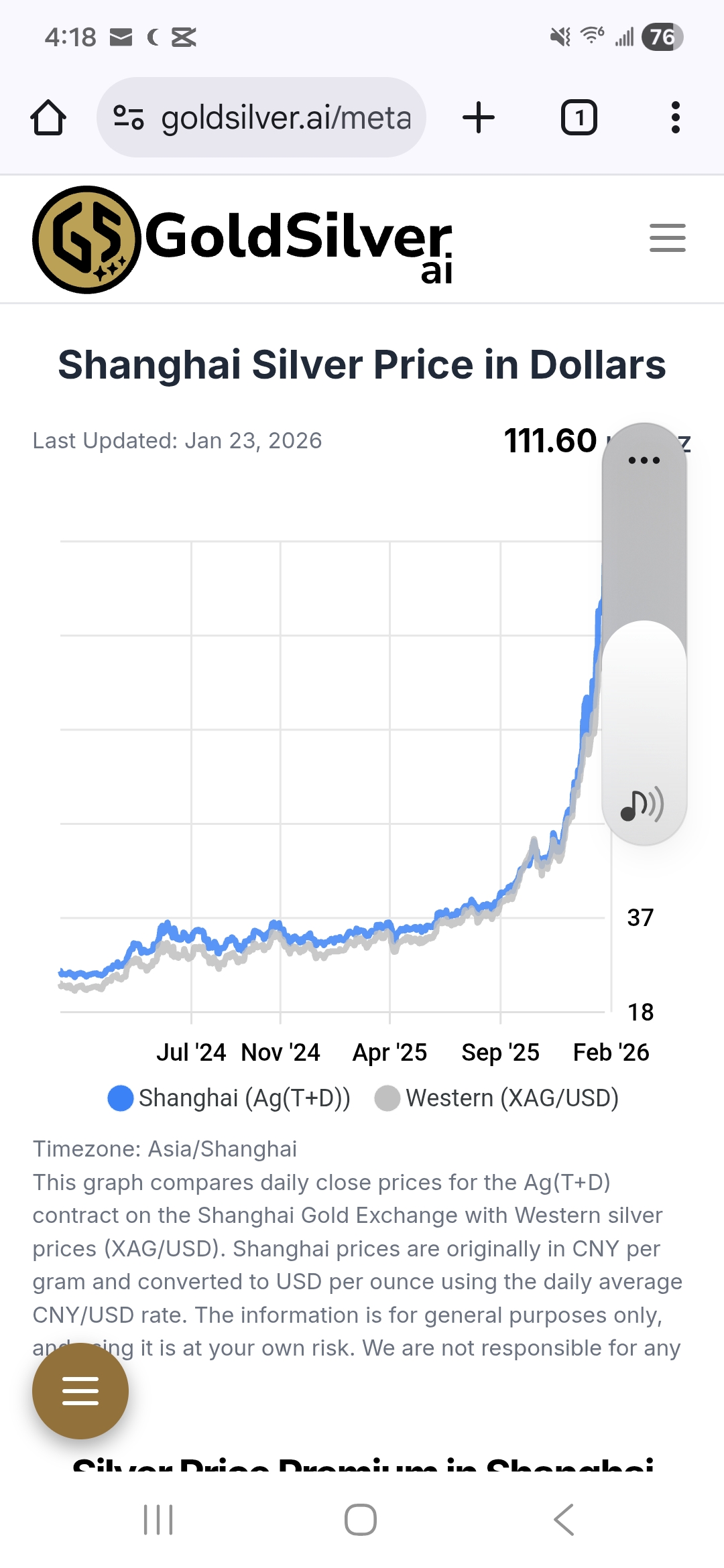This screenshot has height=1568, width=724.
Task: Open a new browser tab
Action: pyautogui.click(x=479, y=118)
